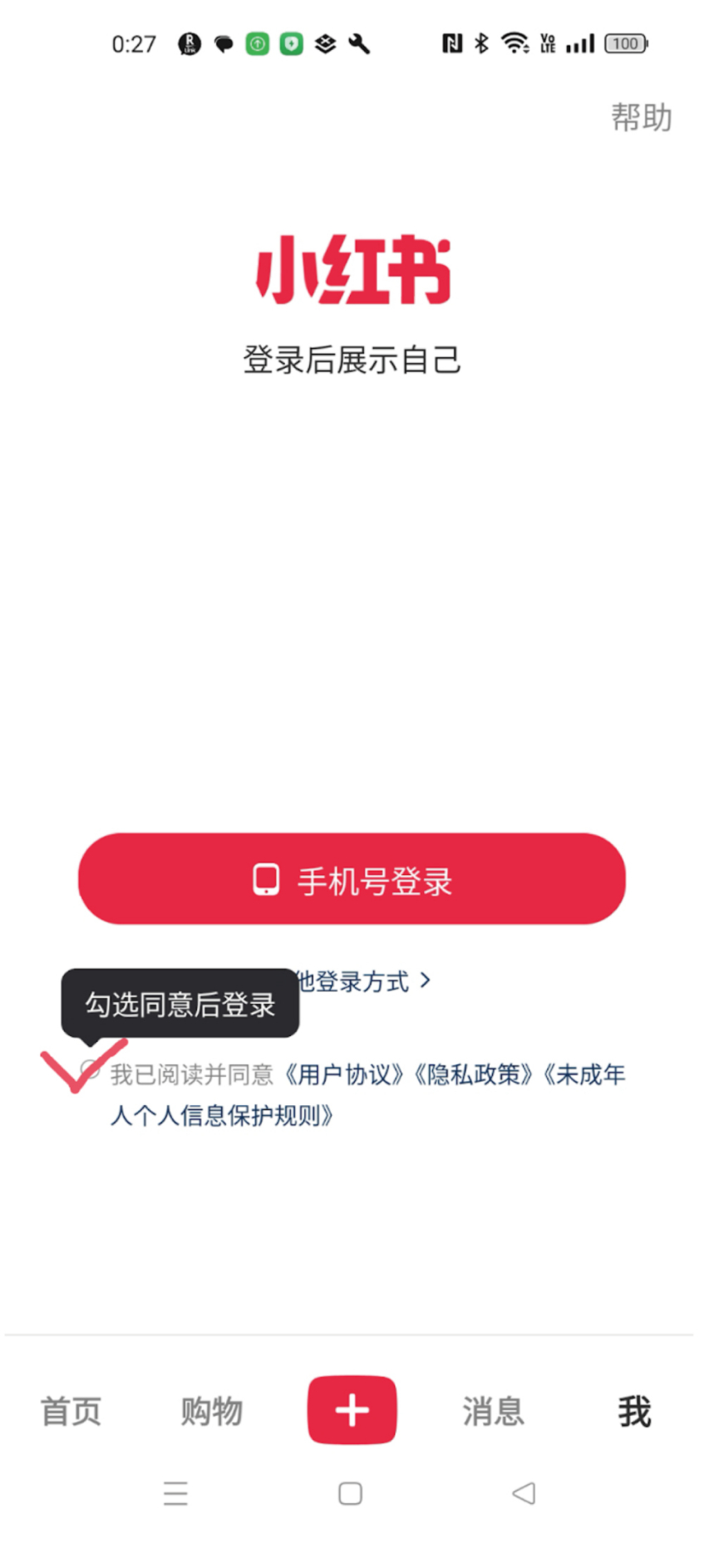
Task: Switch to the 购物 tab
Action: pyautogui.click(x=212, y=1411)
